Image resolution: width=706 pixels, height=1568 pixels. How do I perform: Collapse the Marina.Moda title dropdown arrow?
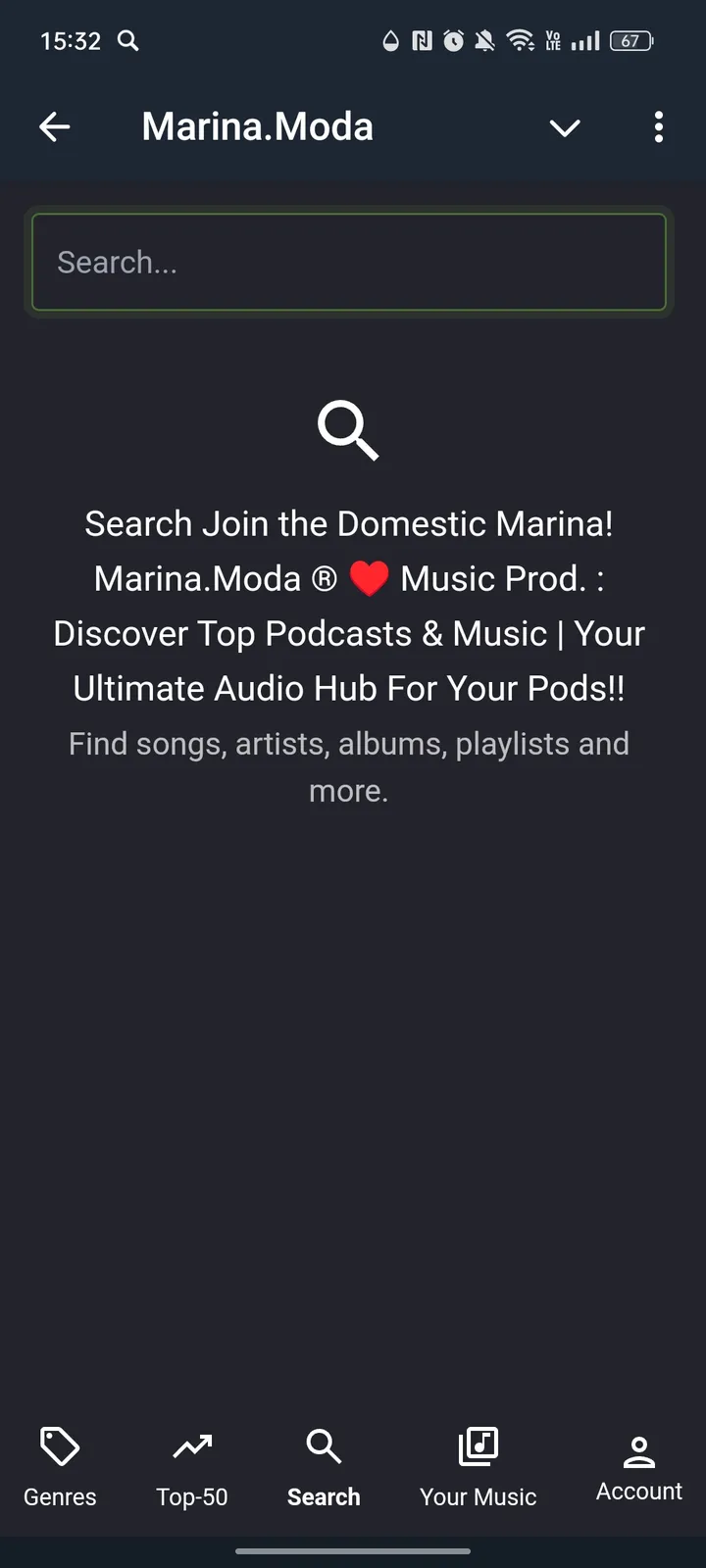565,127
